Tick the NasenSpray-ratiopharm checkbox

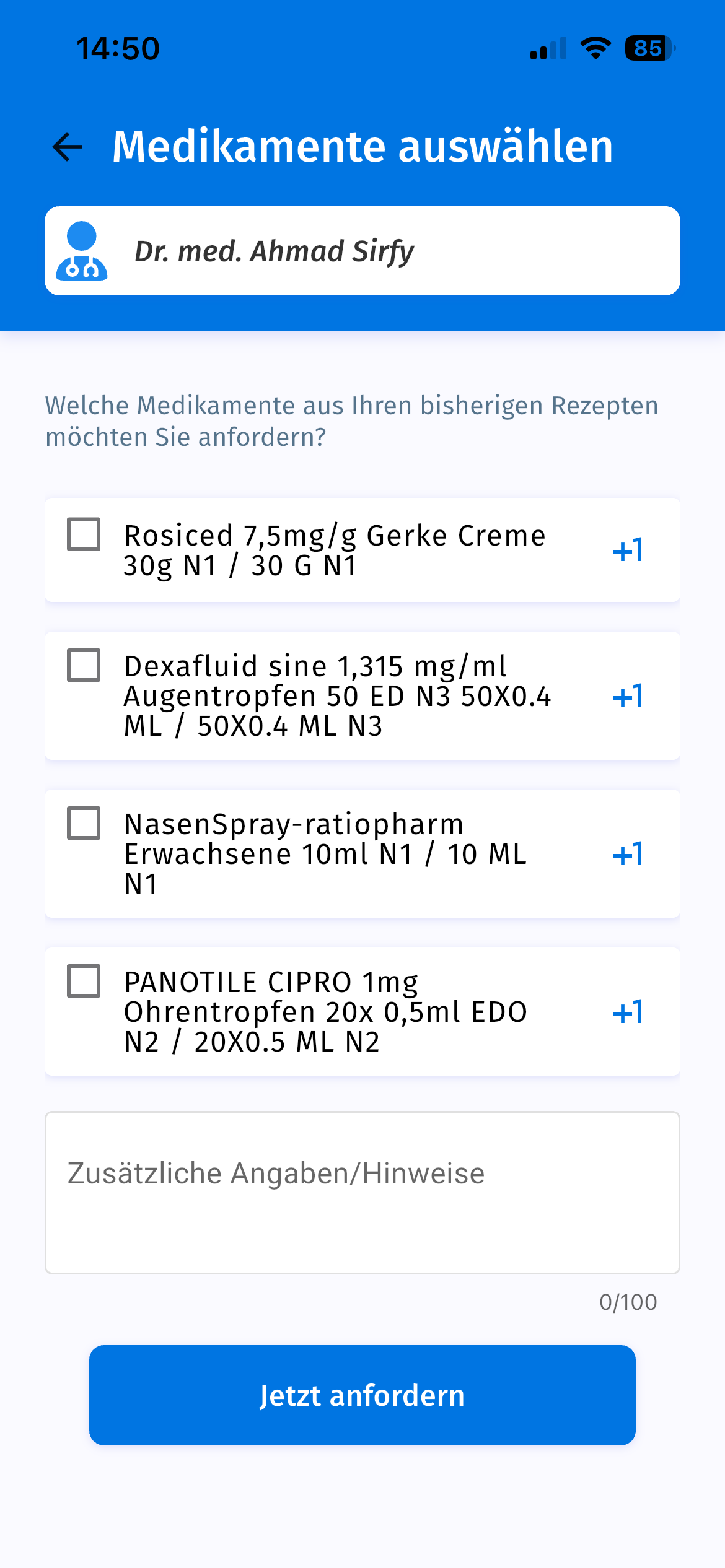click(84, 823)
